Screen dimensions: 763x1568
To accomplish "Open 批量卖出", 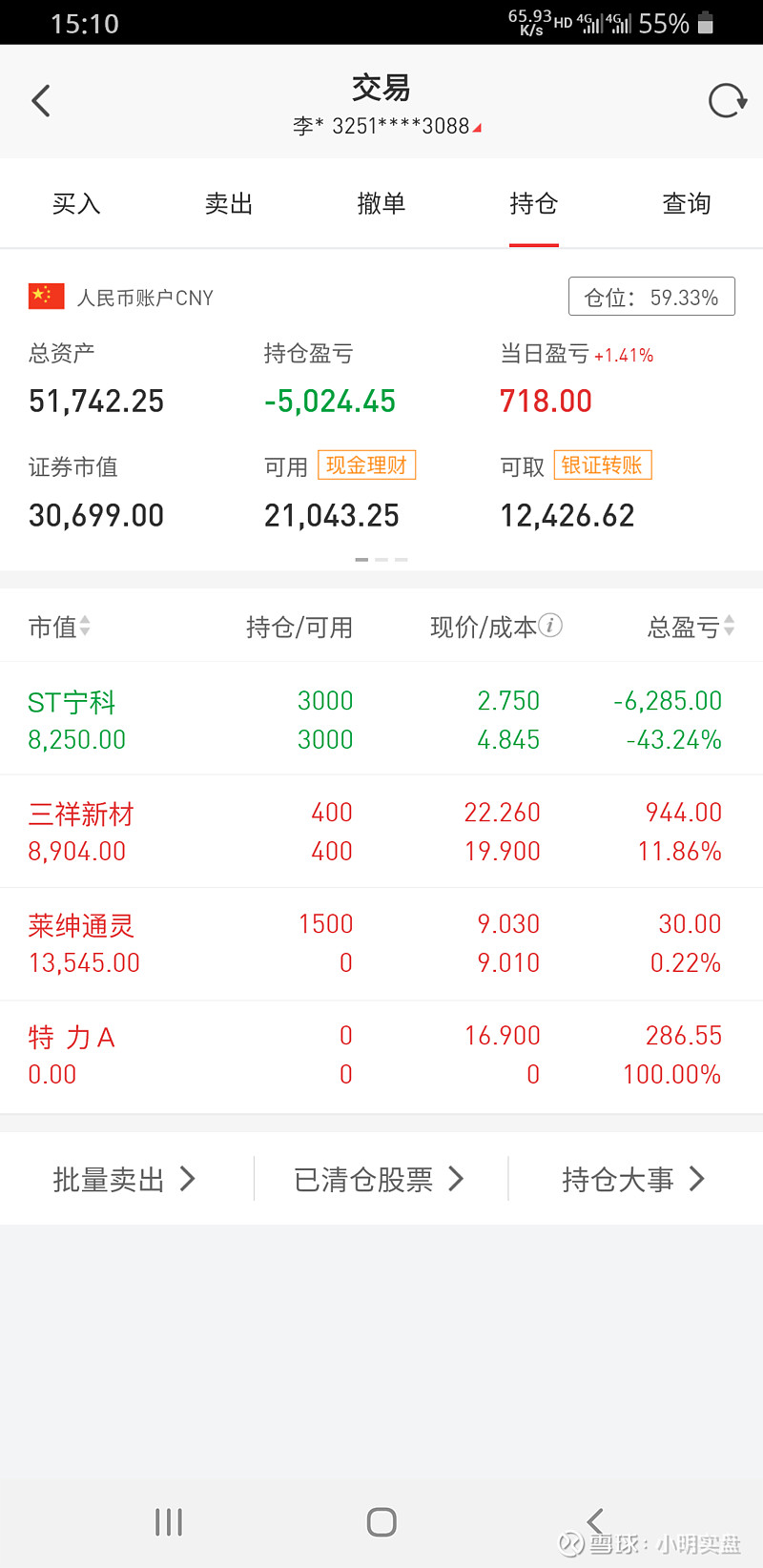I will tap(124, 1180).
